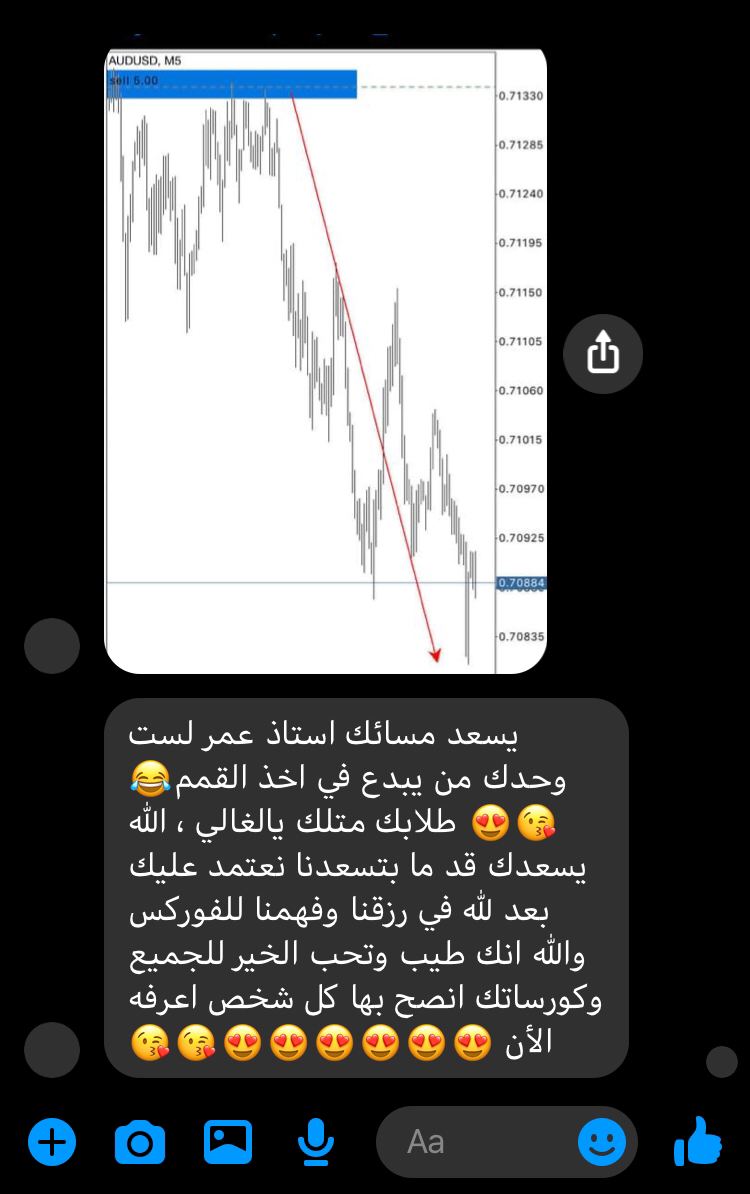750x1194 pixels.
Task: Focus the message text field
Action: coord(480,1141)
